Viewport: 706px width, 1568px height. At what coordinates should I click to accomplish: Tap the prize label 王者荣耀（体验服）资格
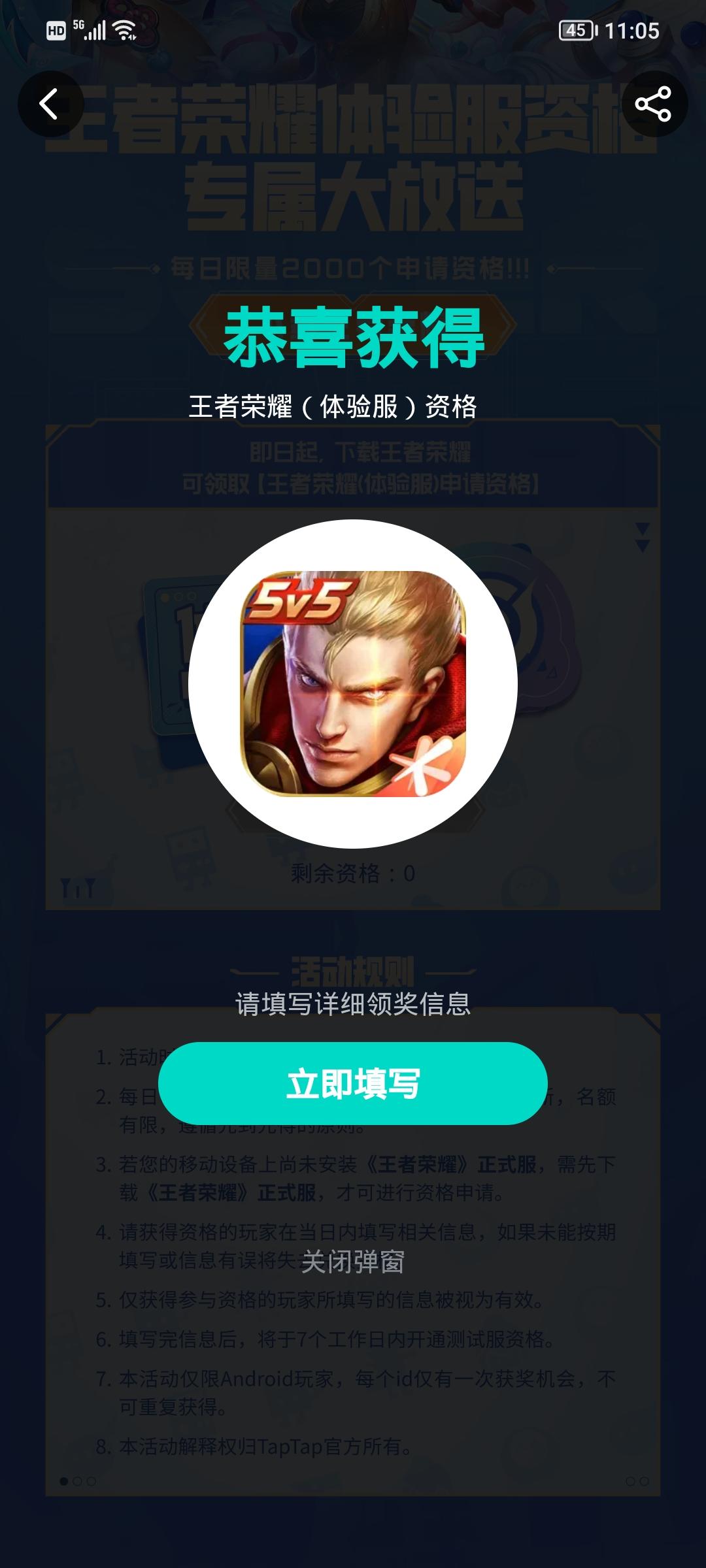point(353,405)
